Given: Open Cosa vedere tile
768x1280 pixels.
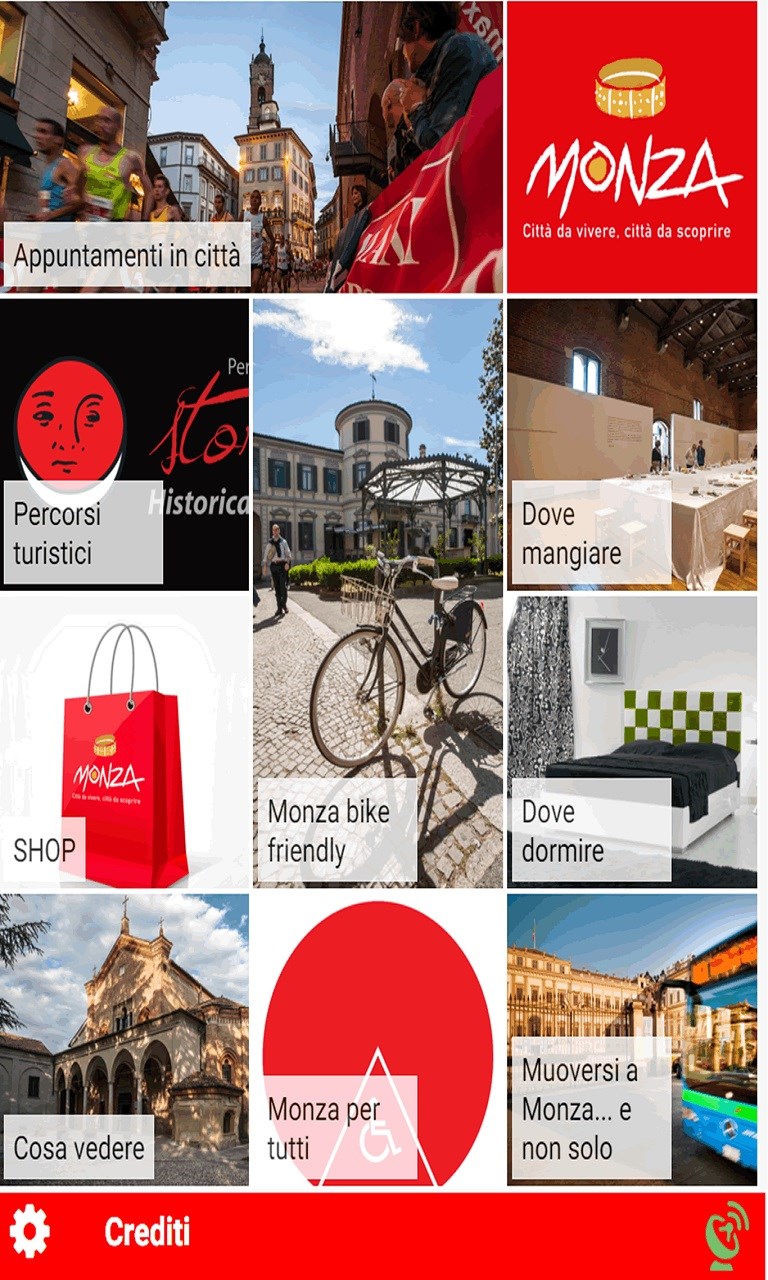Looking at the screenshot, I should click(x=124, y=1039).
